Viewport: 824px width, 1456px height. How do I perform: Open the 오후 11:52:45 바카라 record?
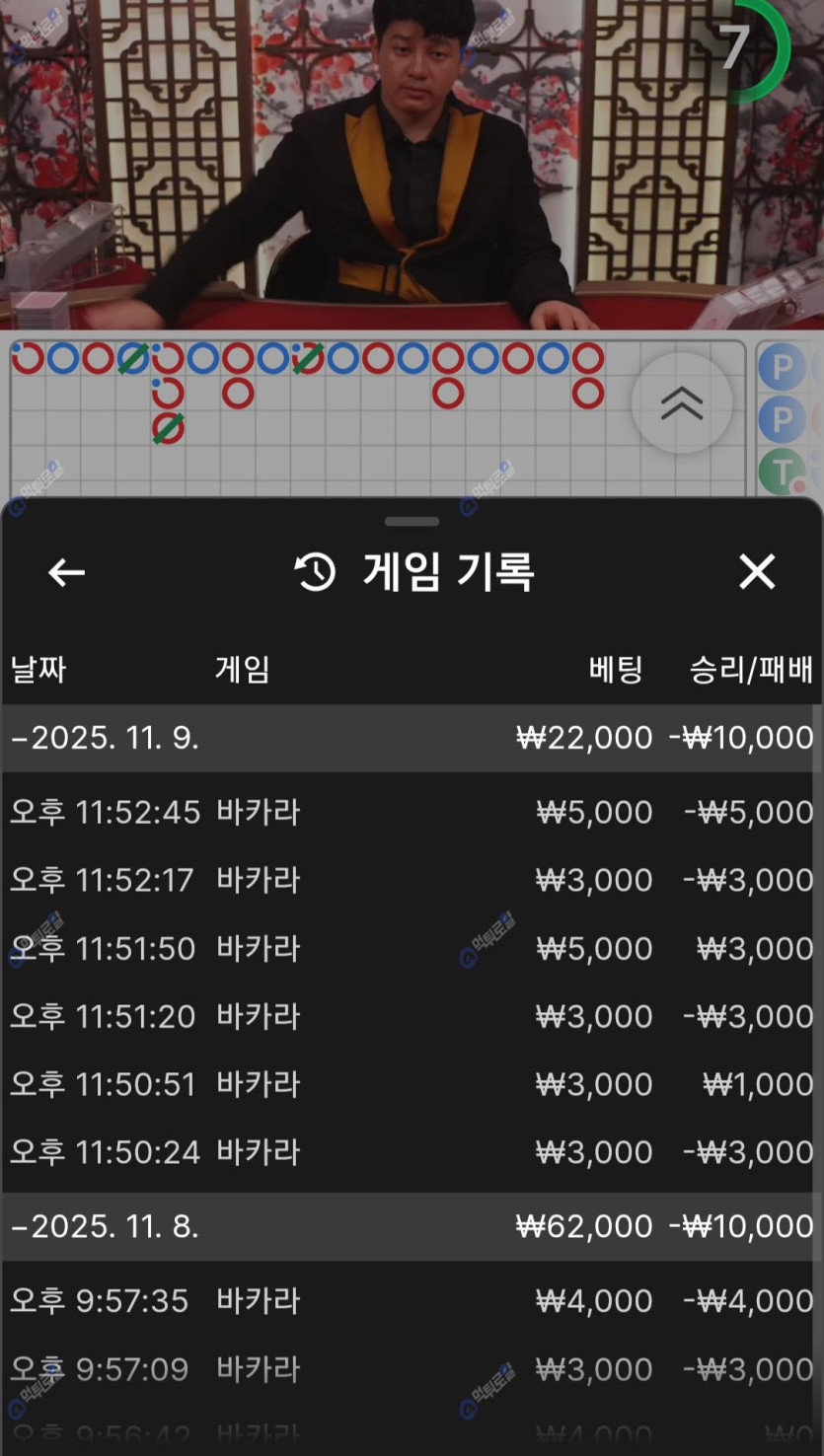(x=411, y=813)
